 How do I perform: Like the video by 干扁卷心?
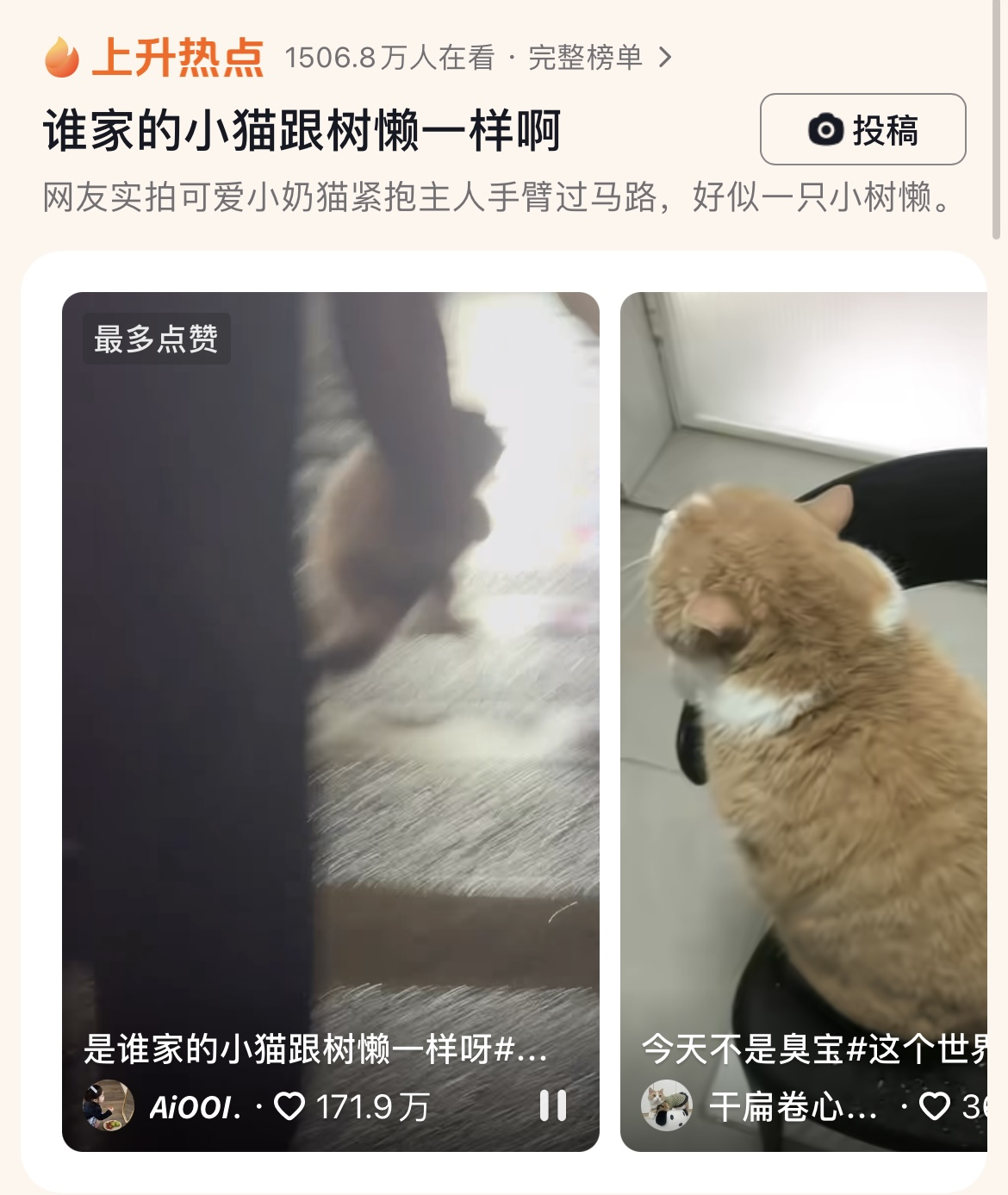935,1106
